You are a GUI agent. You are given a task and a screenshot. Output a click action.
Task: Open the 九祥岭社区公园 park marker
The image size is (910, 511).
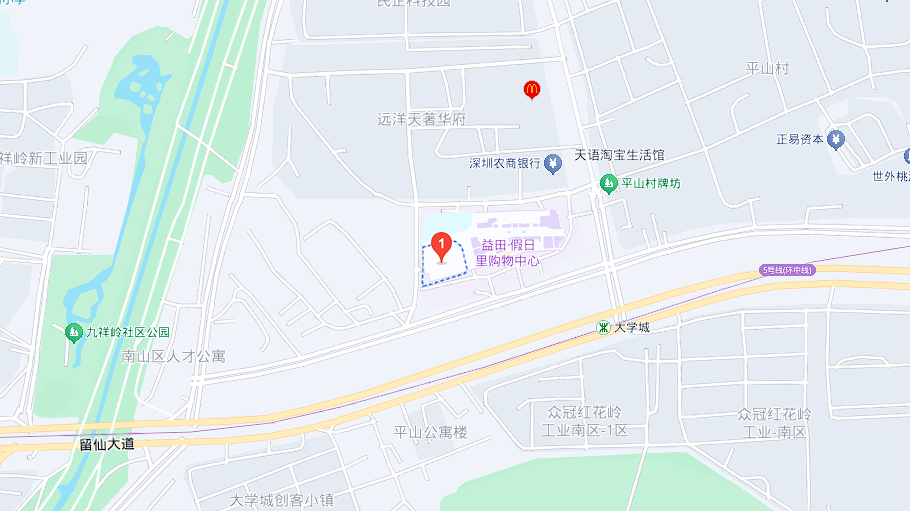point(73,332)
